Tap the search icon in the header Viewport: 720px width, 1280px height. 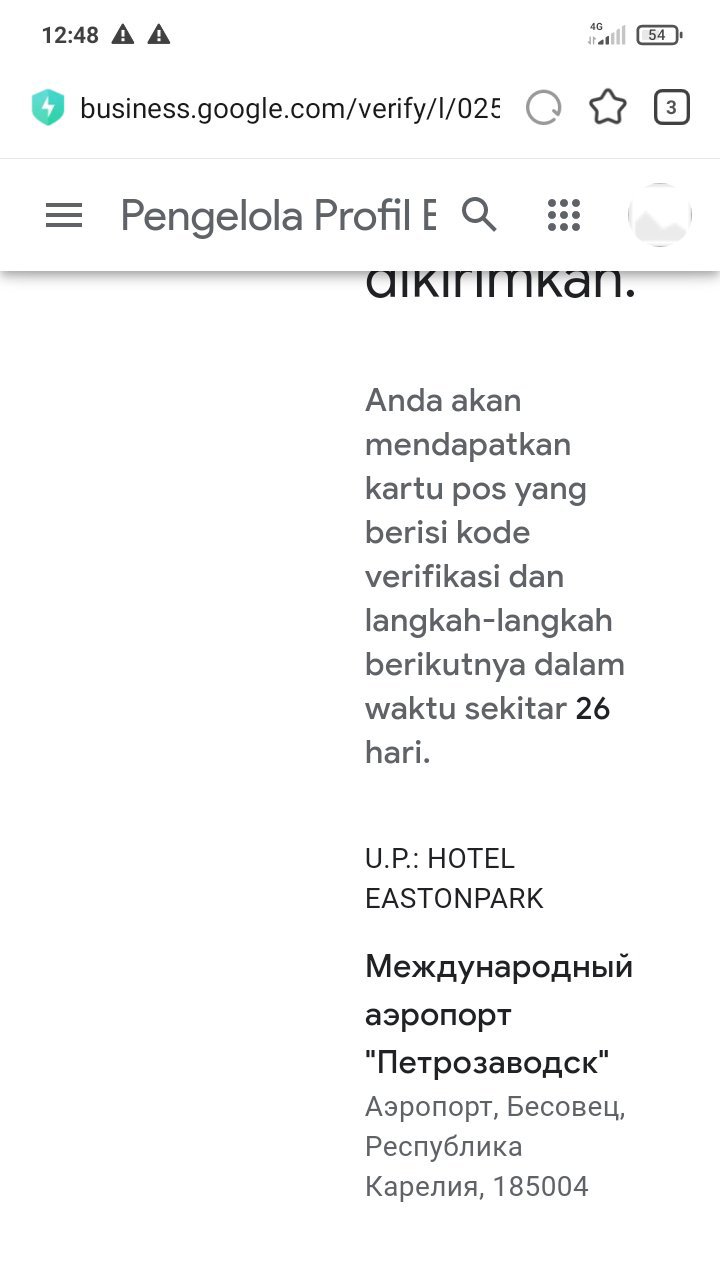pos(479,215)
